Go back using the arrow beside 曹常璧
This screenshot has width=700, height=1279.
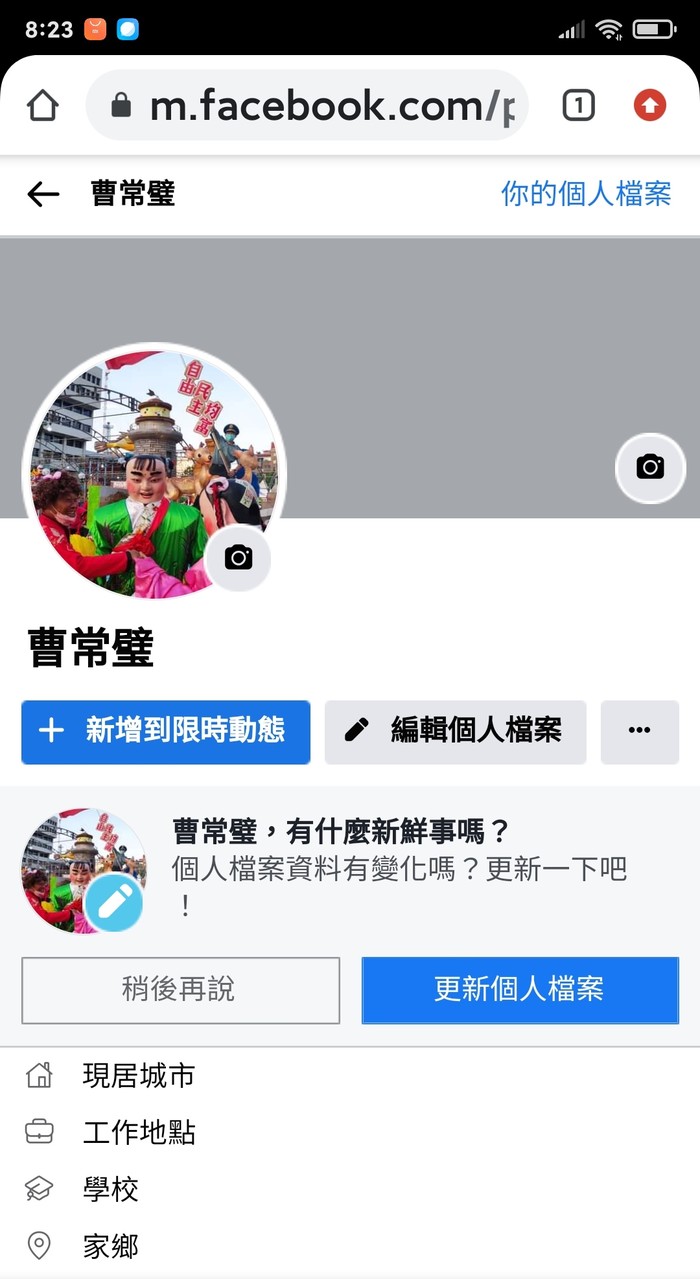coord(43,194)
